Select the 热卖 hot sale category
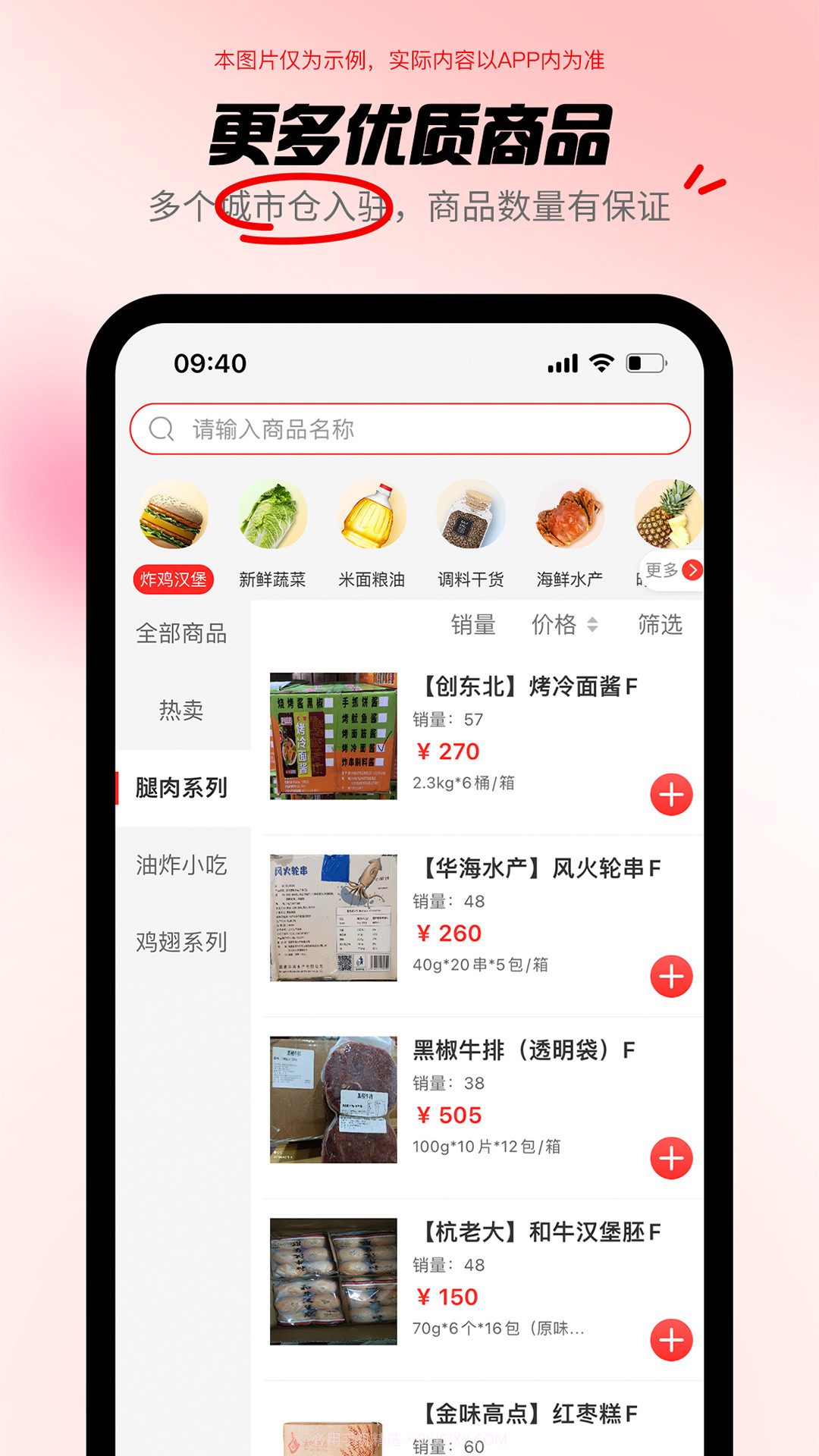Screen dimensions: 819x1456 click(x=182, y=711)
